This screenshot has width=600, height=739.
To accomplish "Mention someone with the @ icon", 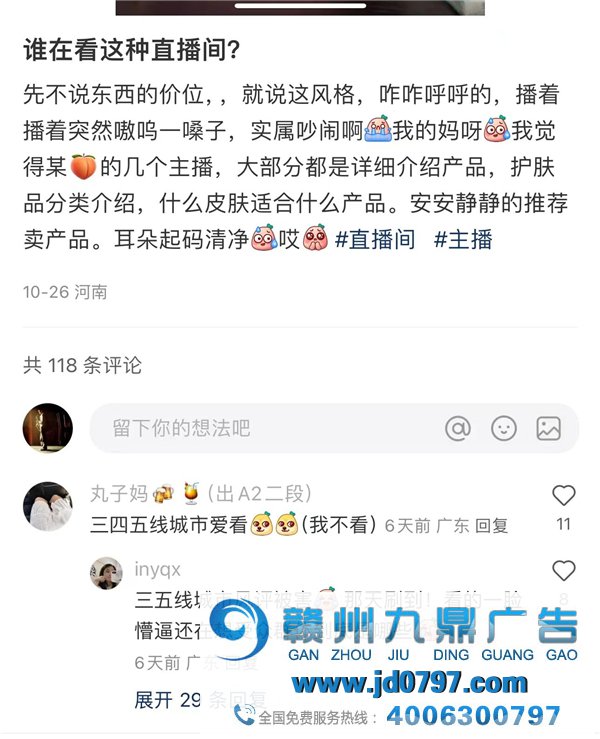I will 458,429.
